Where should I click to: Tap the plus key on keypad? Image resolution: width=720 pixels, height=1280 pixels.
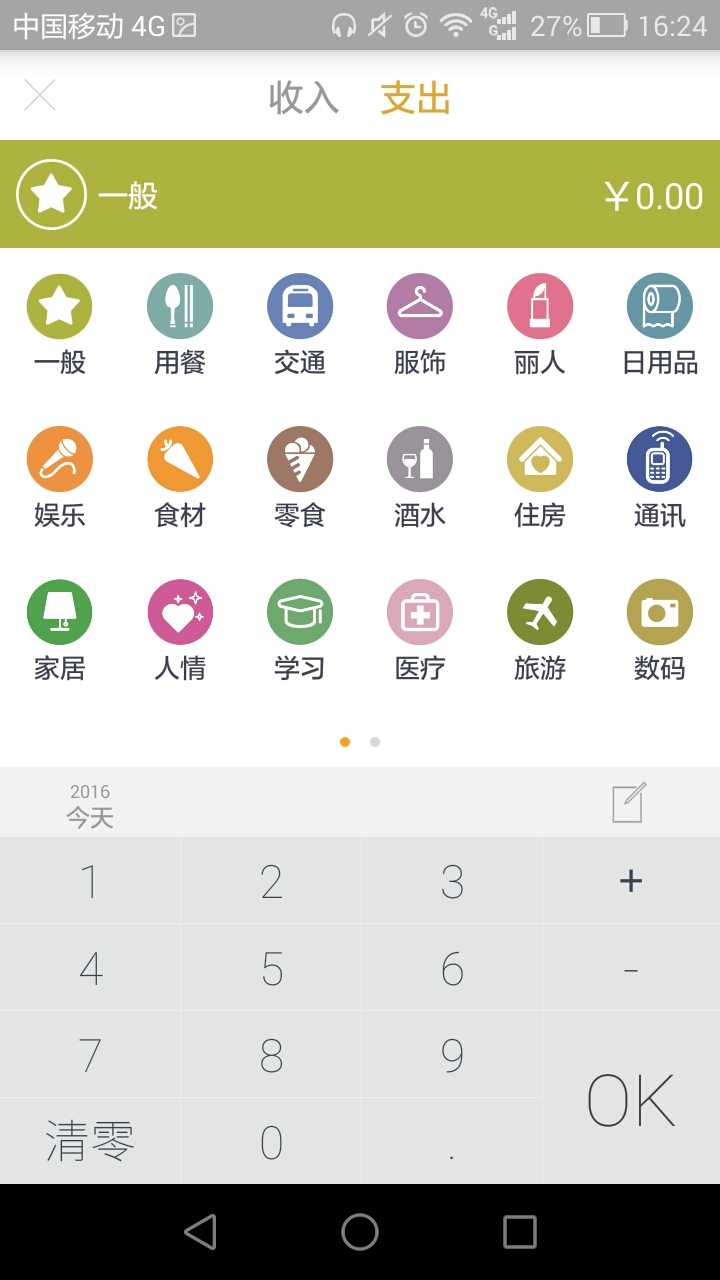tap(630, 881)
